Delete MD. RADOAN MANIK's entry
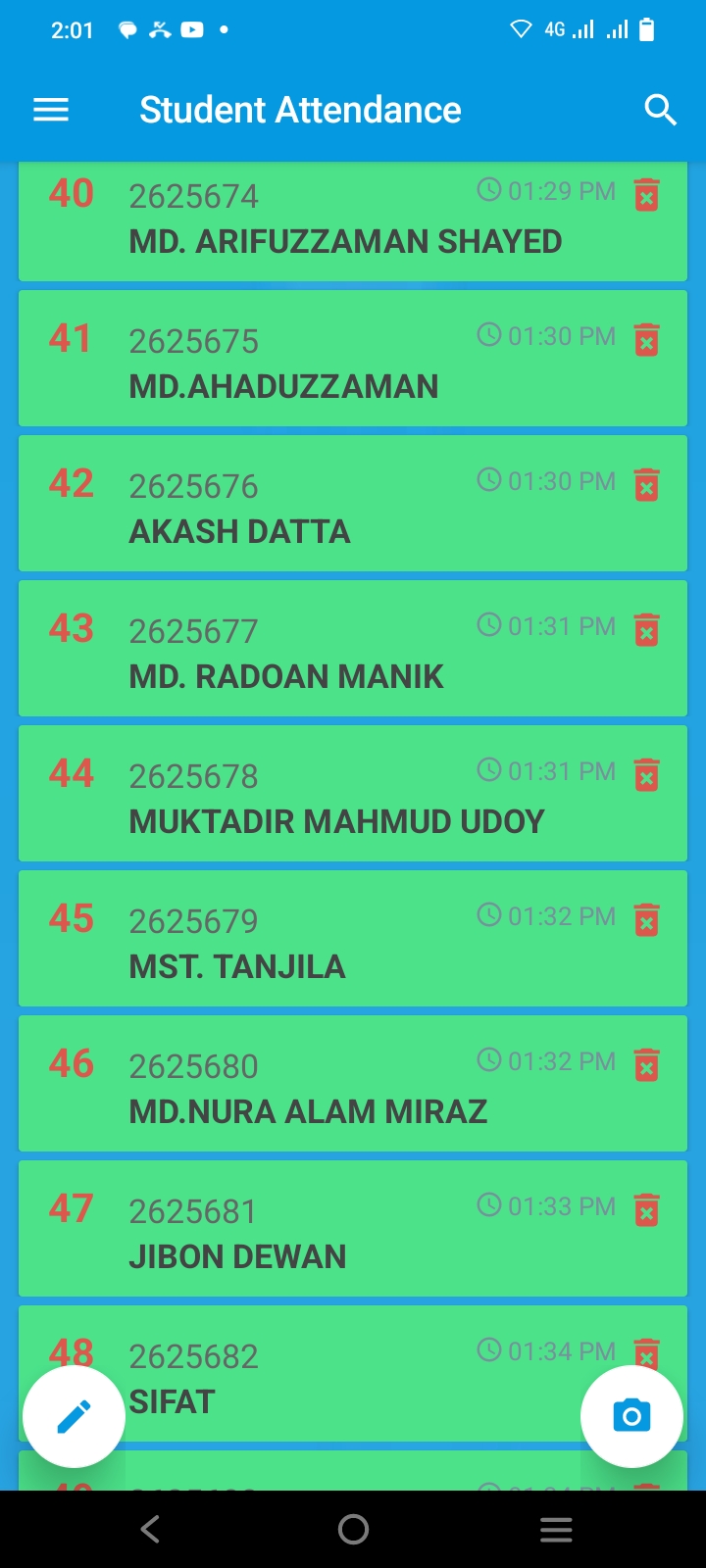 click(646, 629)
